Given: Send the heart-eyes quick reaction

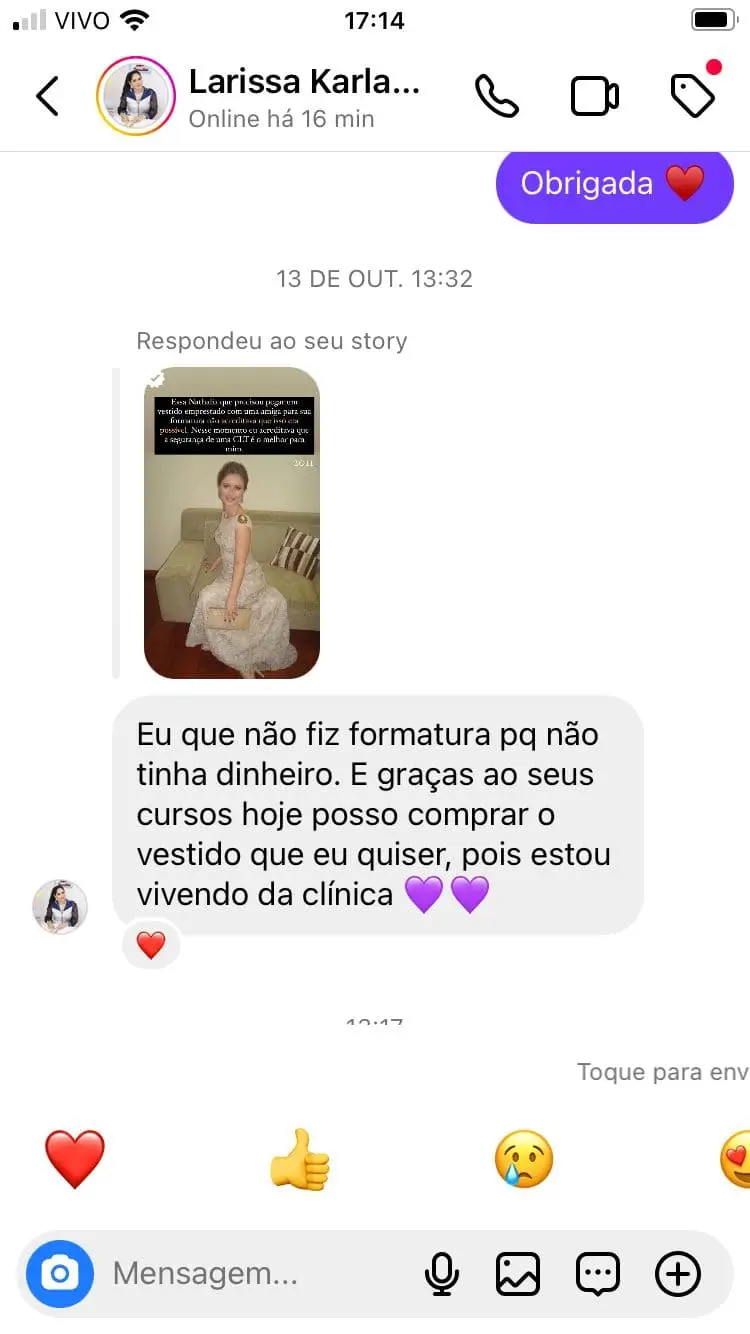Looking at the screenshot, I should pyautogui.click(x=738, y=1159).
